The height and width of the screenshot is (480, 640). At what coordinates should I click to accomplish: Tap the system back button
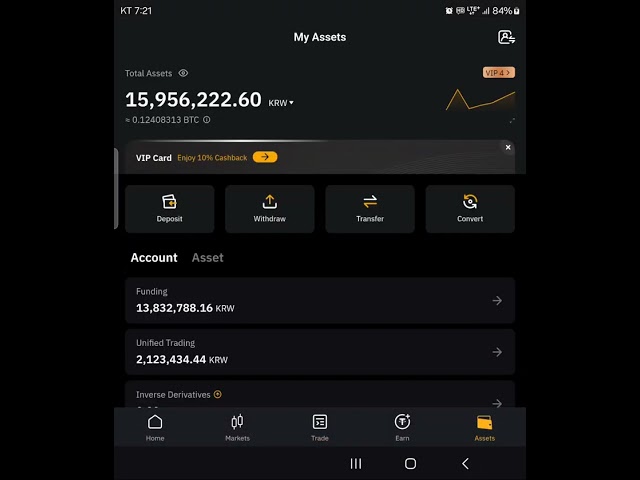pyautogui.click(x=465, y=464)
